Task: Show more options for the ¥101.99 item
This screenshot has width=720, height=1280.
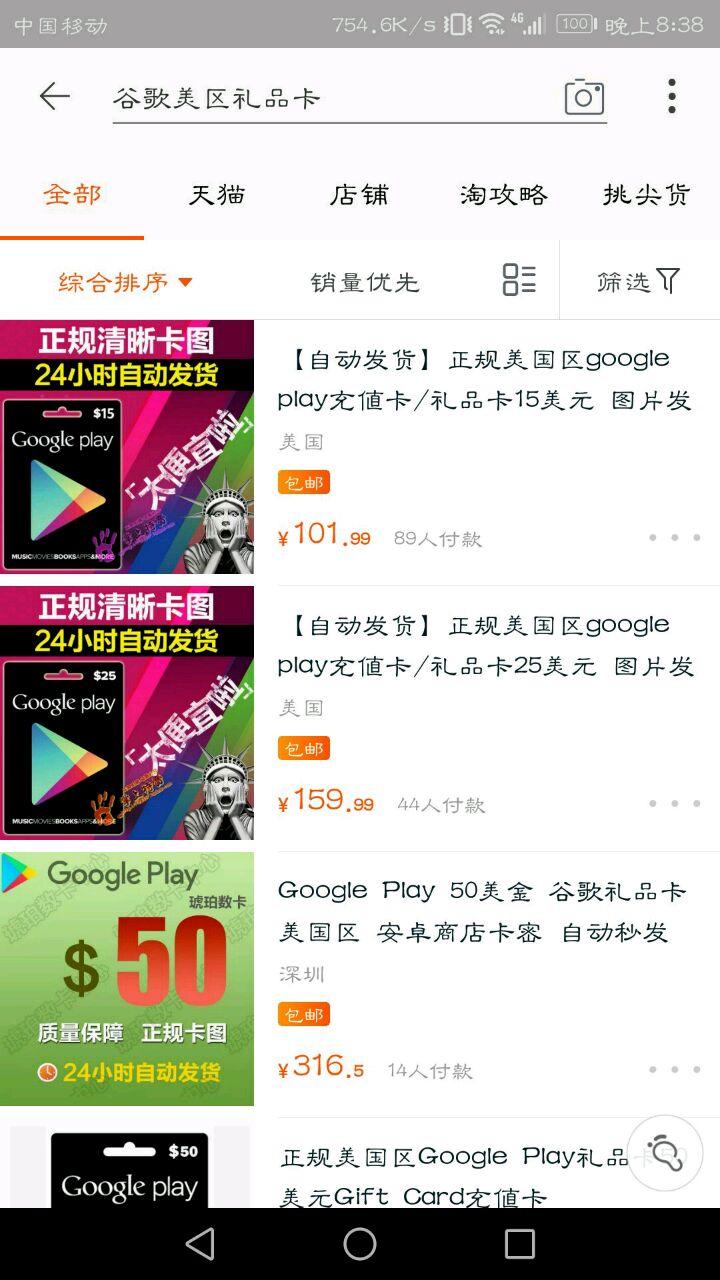Action: (x=674, y=538)
